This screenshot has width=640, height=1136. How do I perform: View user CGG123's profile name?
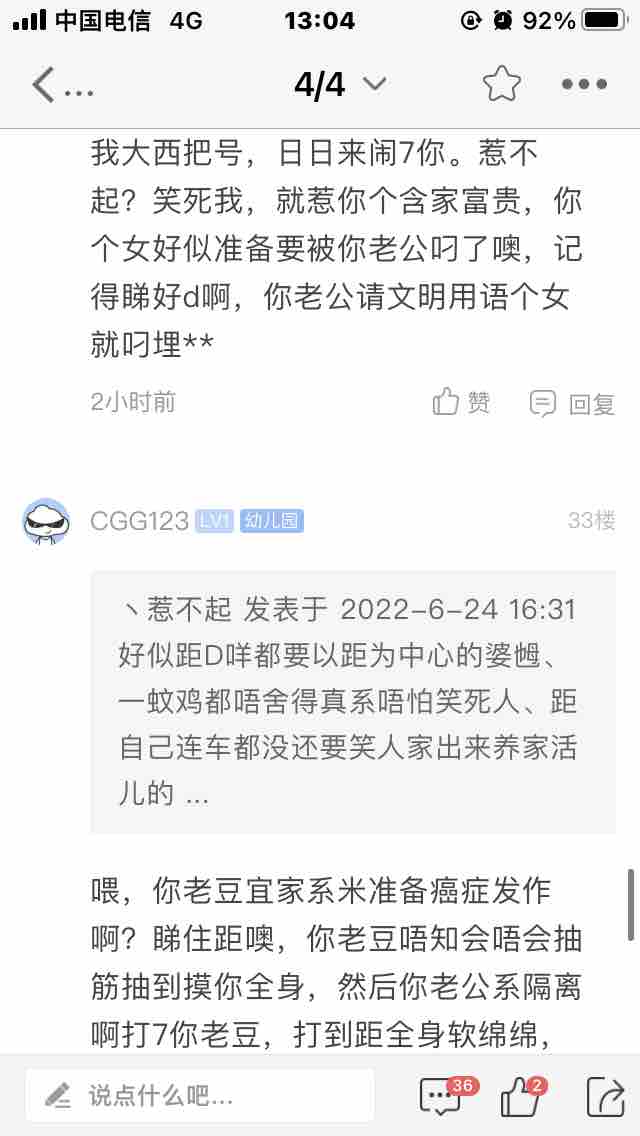(139, 521)
